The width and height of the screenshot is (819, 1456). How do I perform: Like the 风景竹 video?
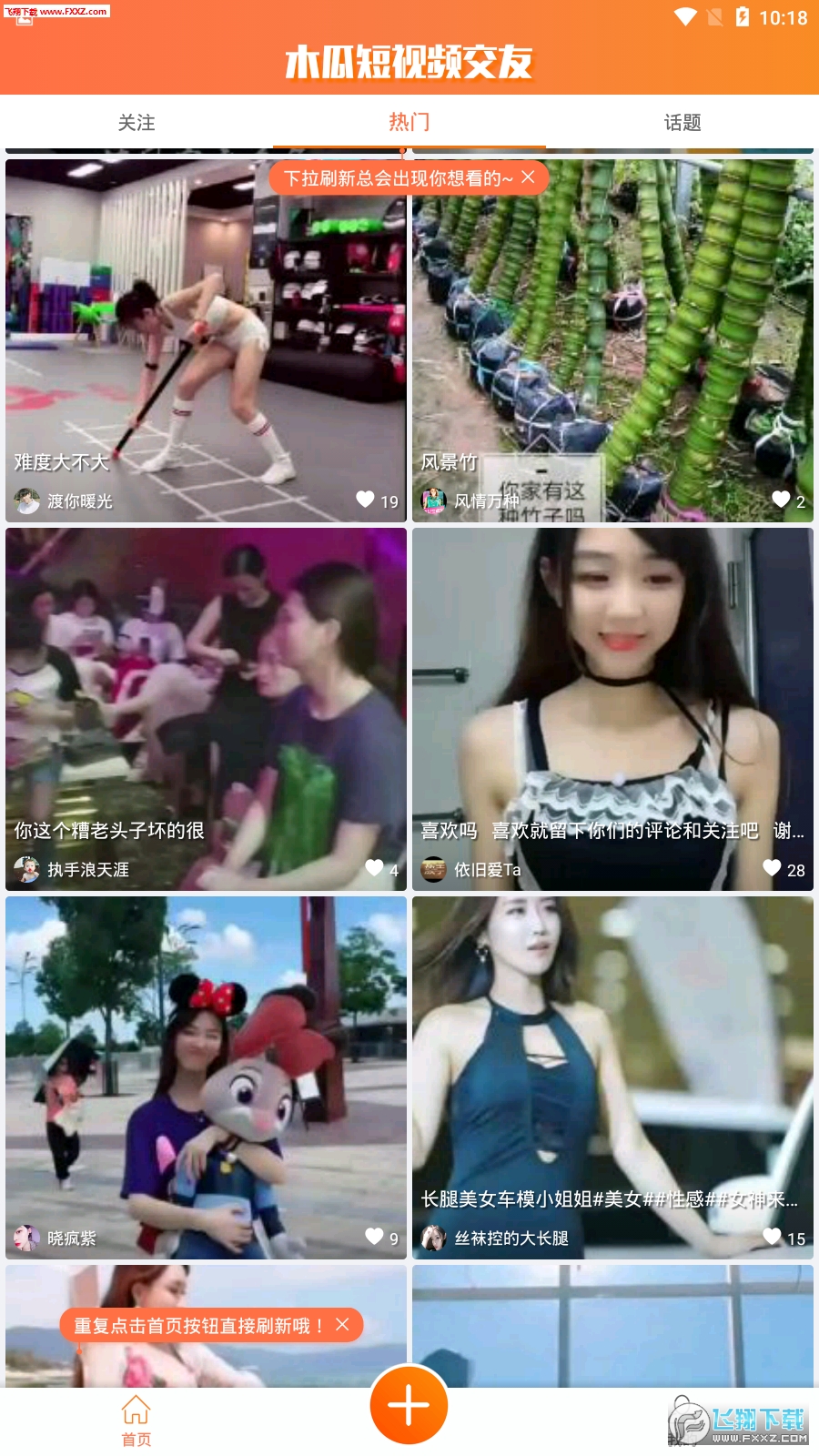coord(781,500)
